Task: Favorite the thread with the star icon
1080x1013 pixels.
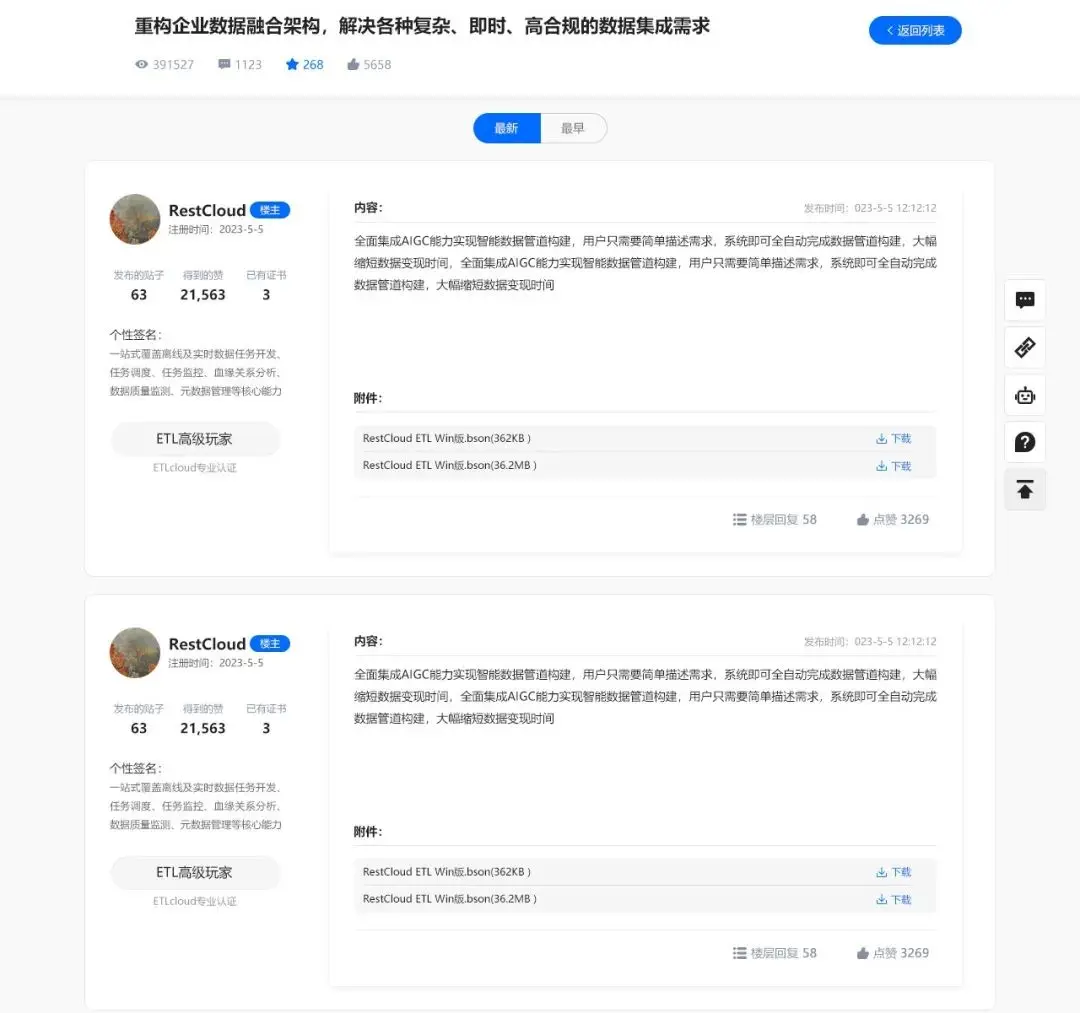Action: tap(293, 64)
